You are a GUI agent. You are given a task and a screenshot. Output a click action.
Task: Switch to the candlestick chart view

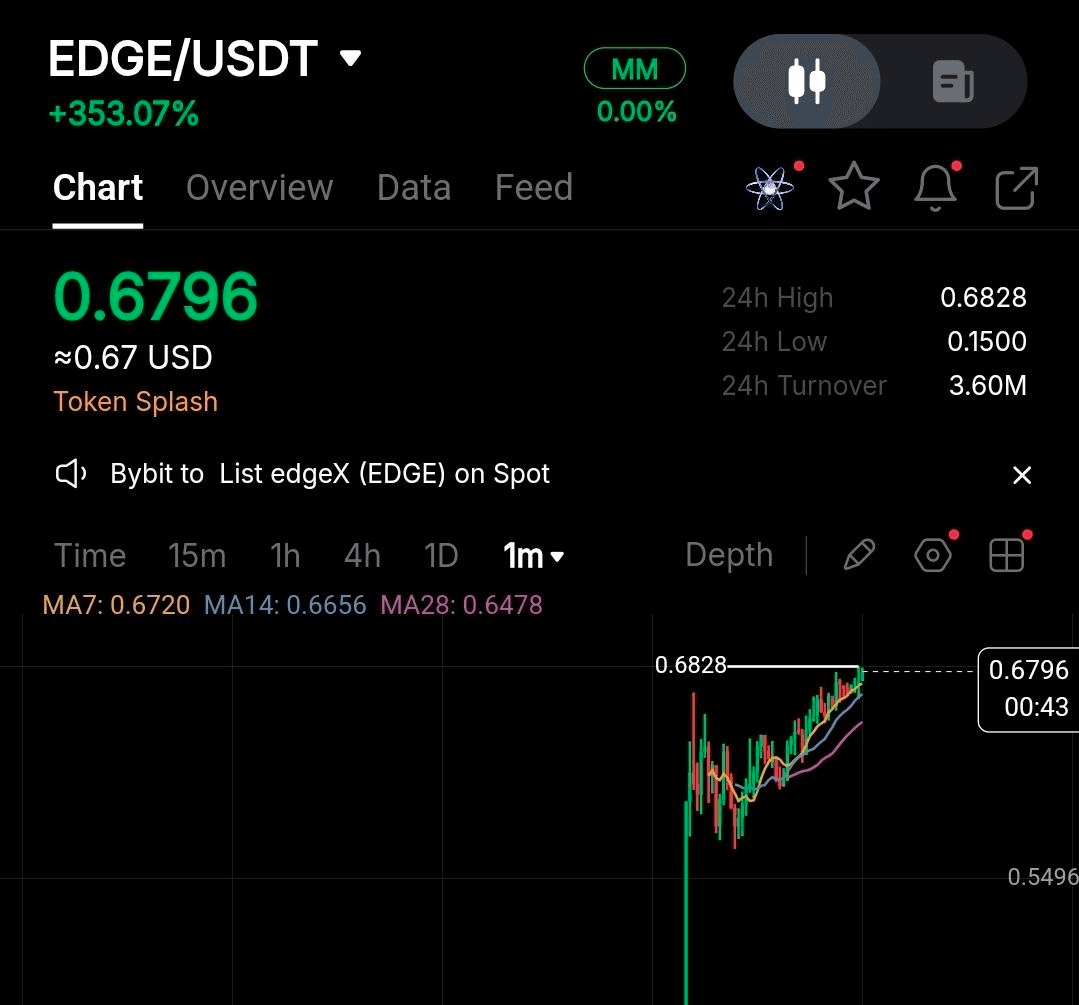[x=807, y=81]
